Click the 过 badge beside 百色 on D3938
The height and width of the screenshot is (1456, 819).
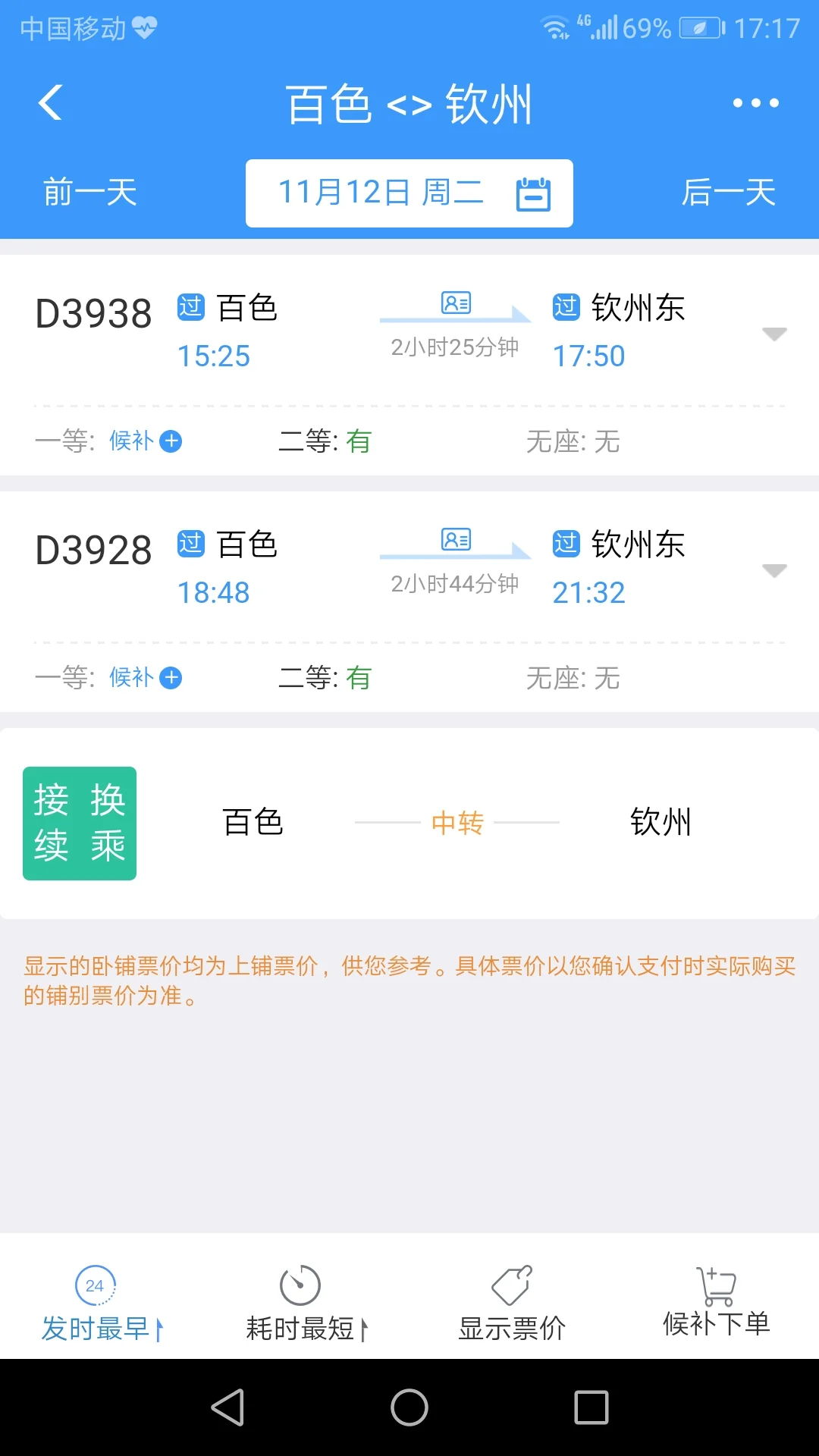pos(190,308)
